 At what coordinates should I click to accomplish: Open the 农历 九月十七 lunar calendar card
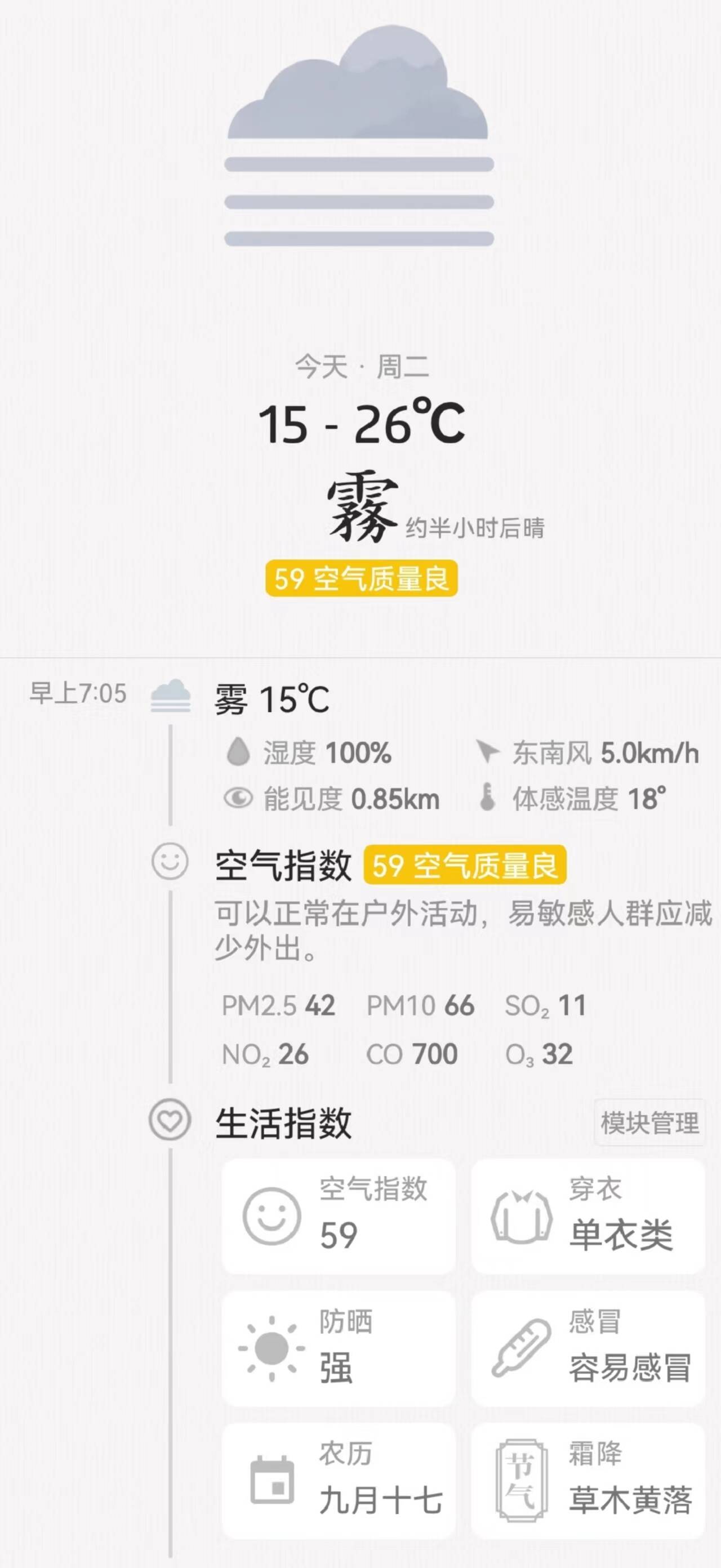(x=339, y=1480)
